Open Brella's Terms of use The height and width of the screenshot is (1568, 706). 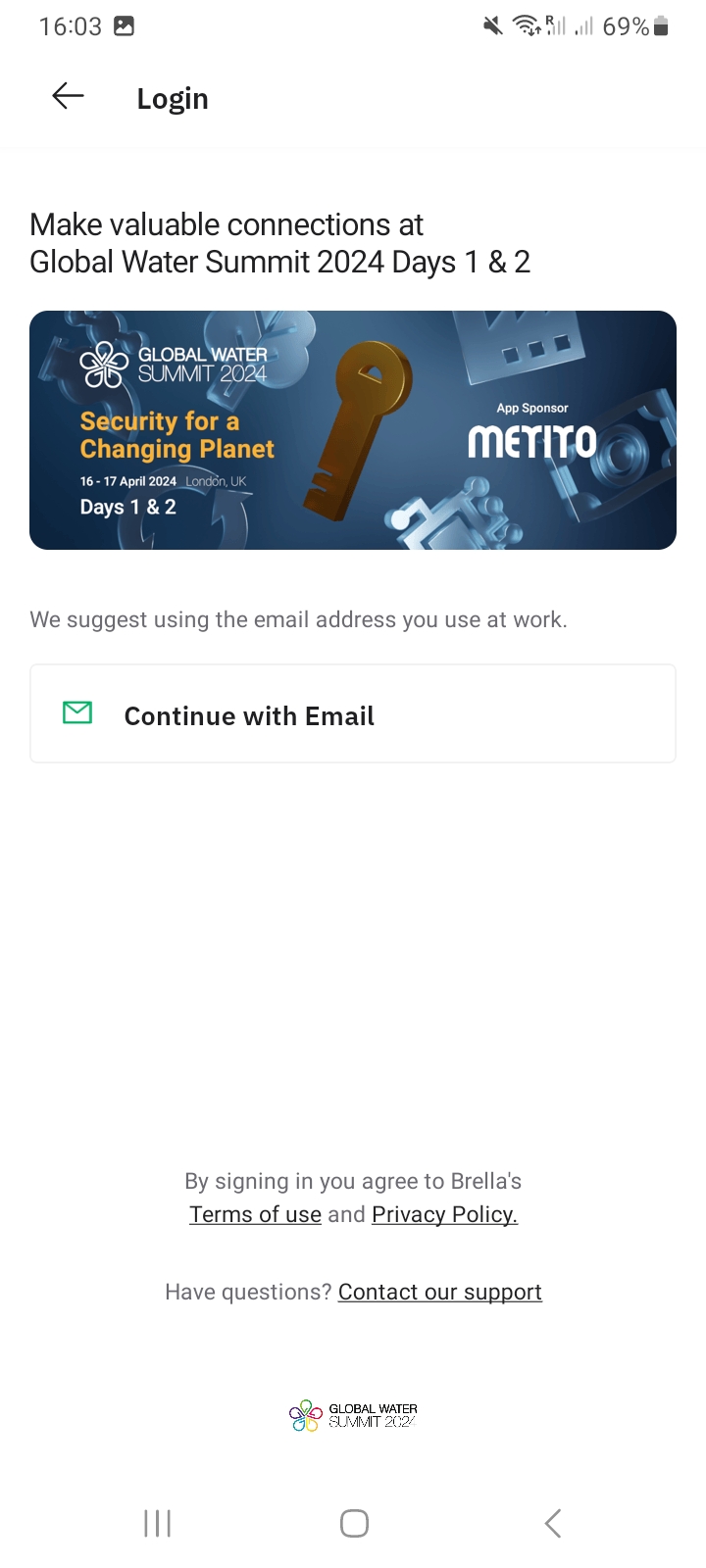[x=255, y=1214]
